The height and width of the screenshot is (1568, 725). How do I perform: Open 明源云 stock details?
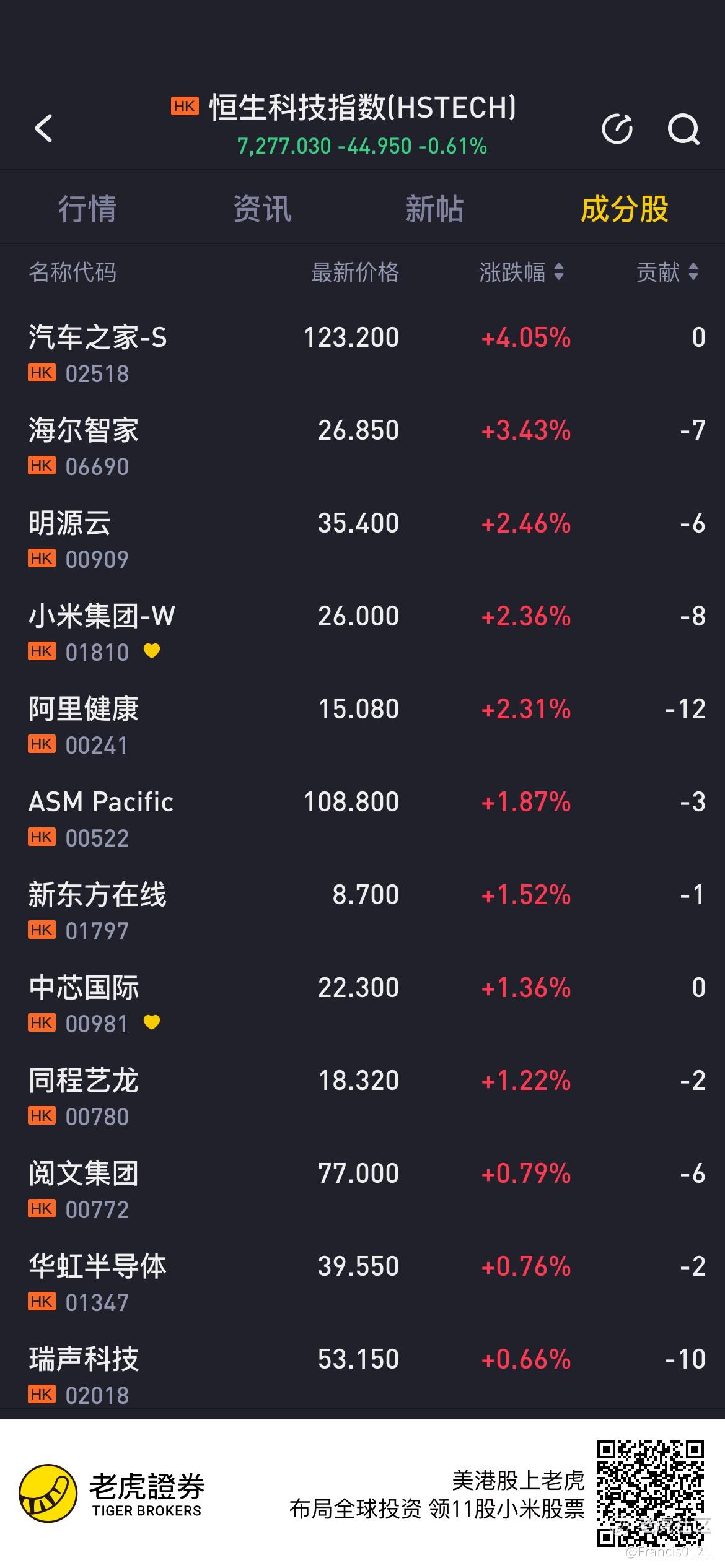(x=362, y=541)
